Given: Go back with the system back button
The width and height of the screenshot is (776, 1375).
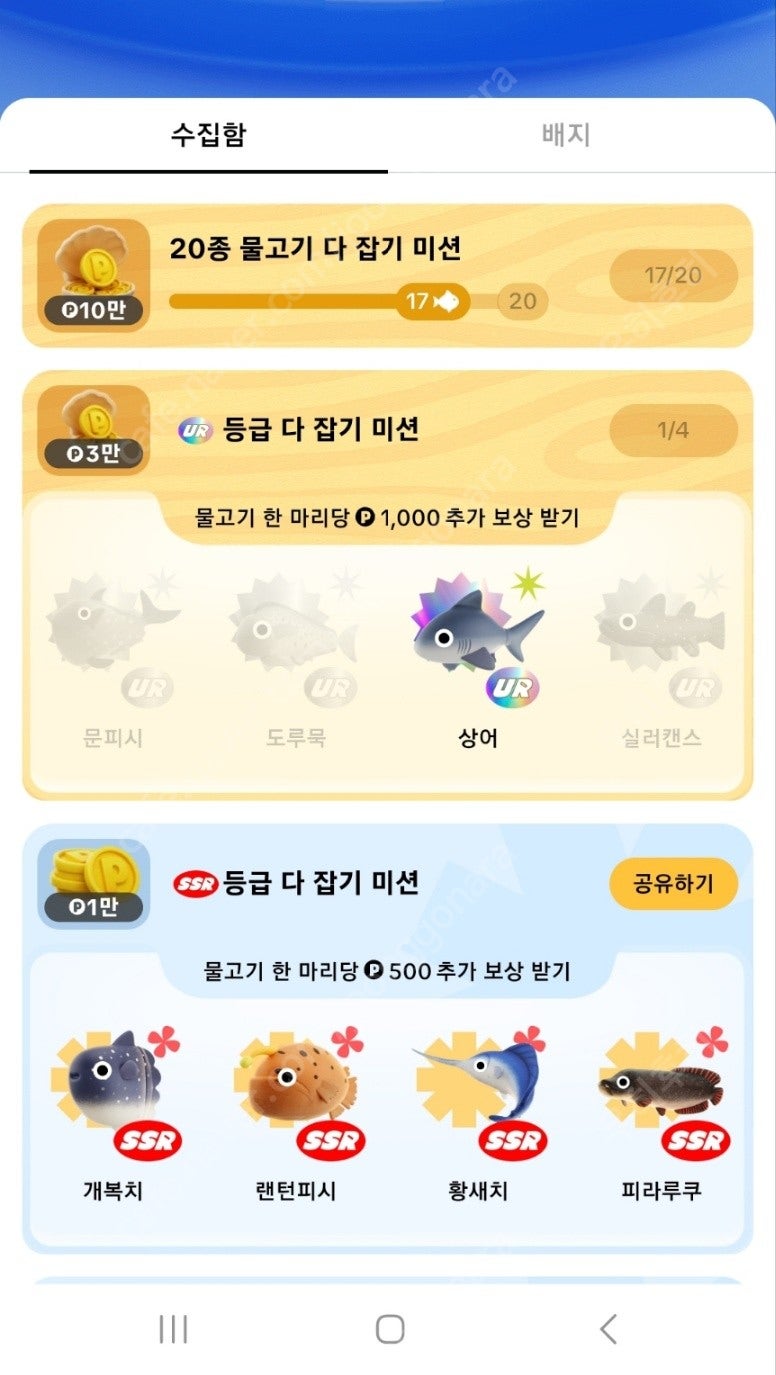Looking at the screenshot, I should pyautogui.click(x=607, y=1329).
